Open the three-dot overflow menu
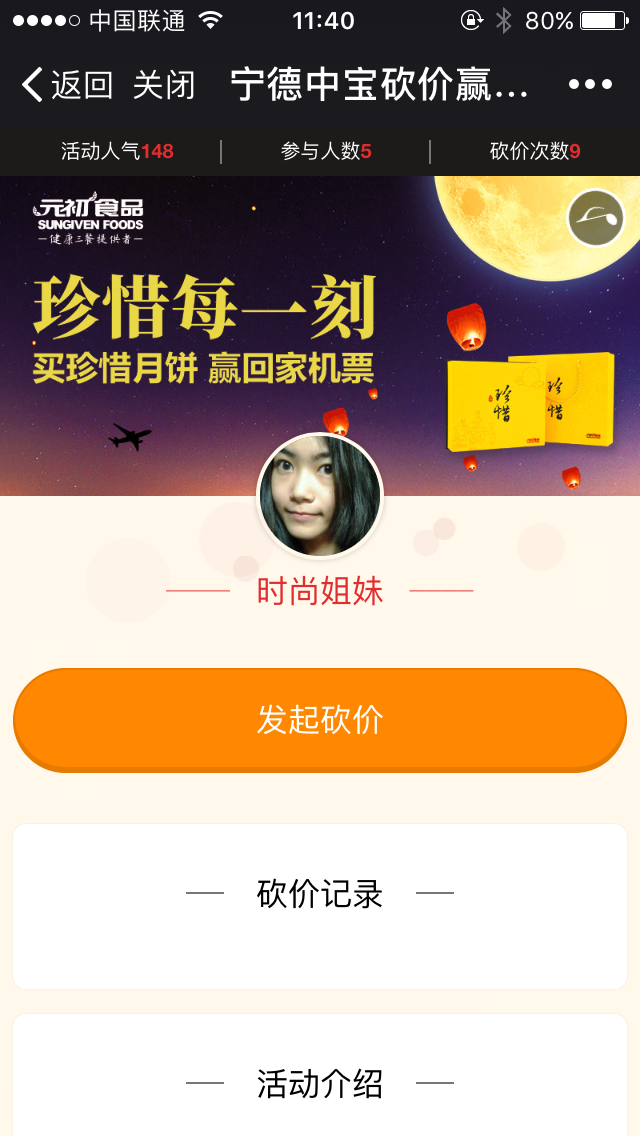640x1136 pixels. (x=590, y=85)
